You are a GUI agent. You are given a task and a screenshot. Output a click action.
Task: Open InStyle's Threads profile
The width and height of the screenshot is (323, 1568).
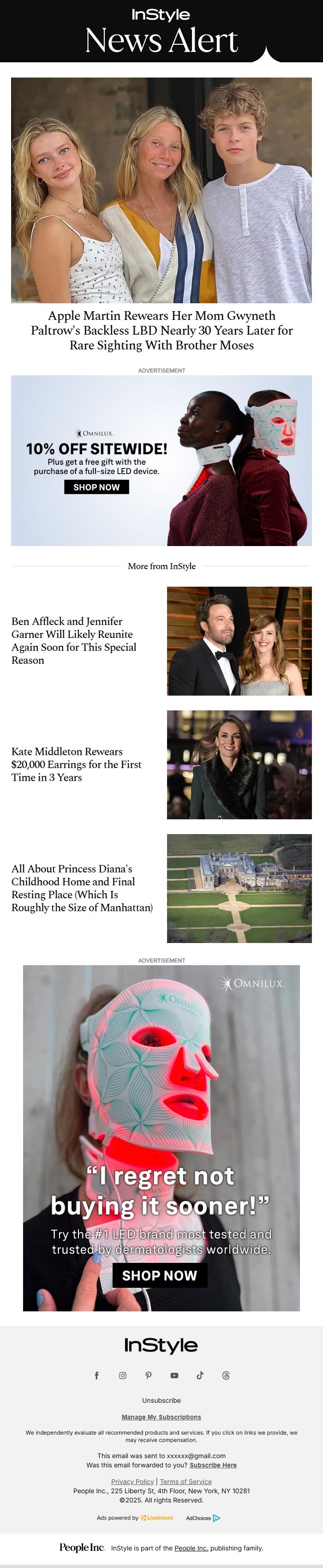[226, 1375]
